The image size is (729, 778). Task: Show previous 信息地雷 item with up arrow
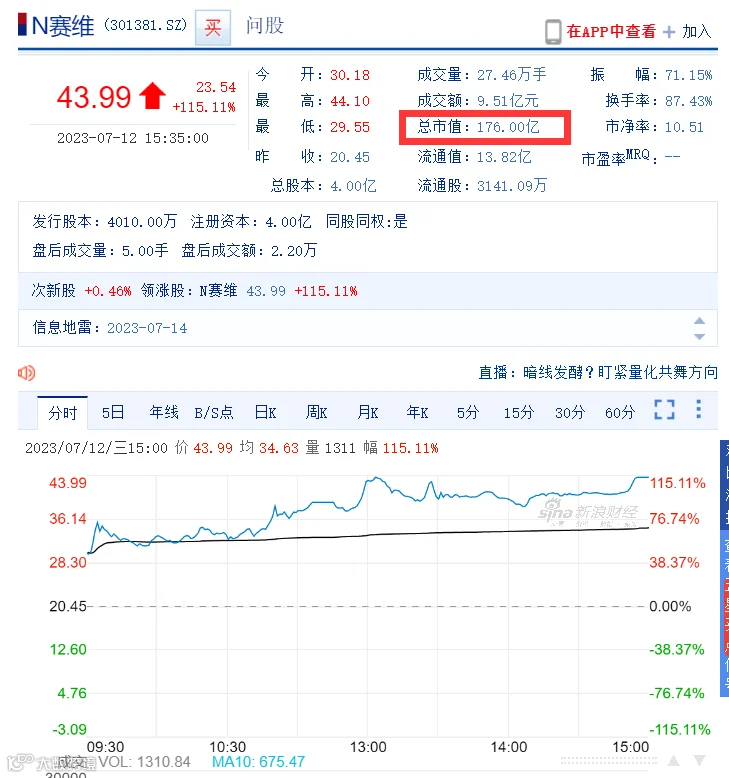(x=699, y=321)
